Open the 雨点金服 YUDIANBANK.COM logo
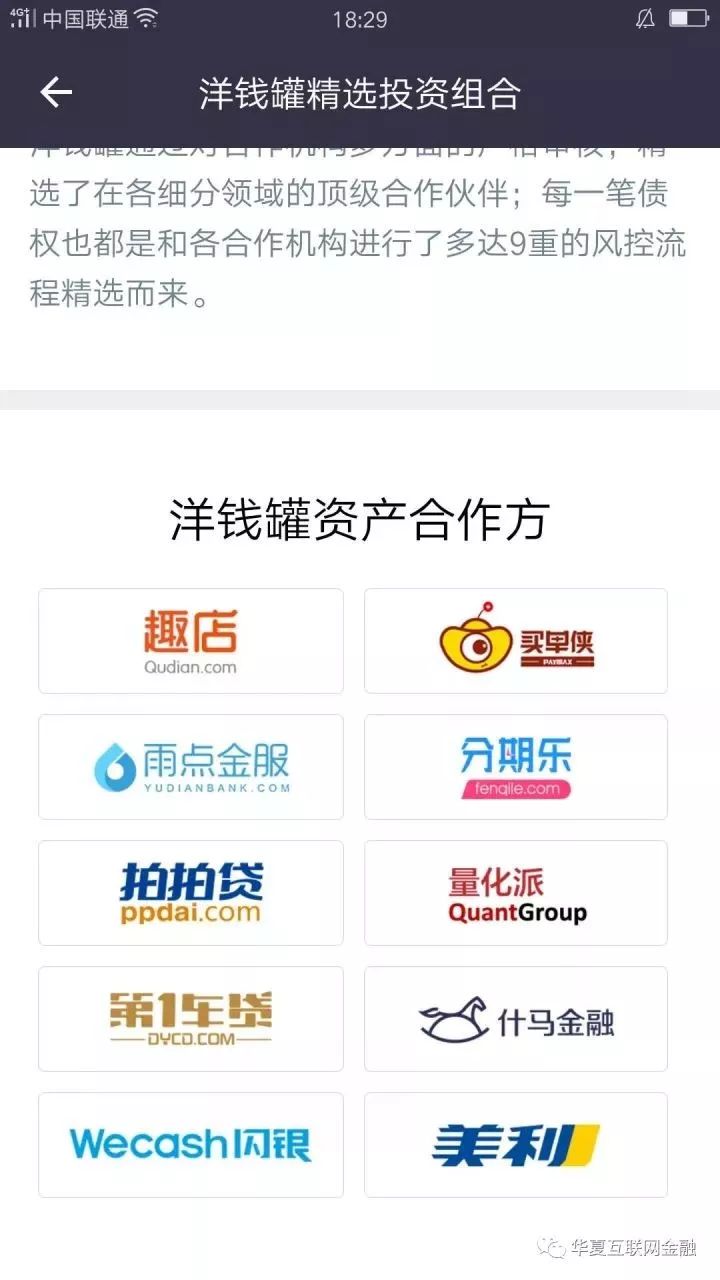 coord(190,766)
